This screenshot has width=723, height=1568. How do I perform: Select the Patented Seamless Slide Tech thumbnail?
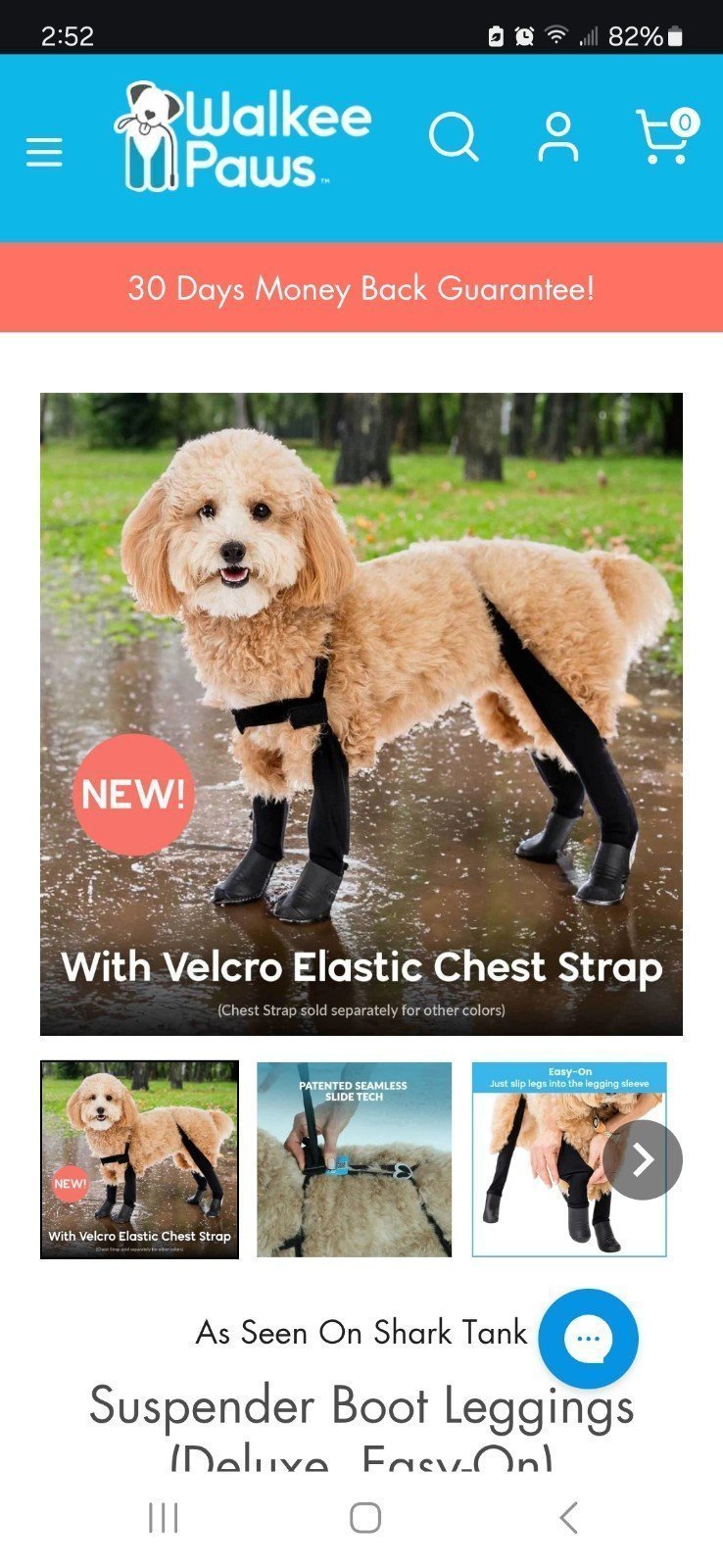pos(355,1159)
